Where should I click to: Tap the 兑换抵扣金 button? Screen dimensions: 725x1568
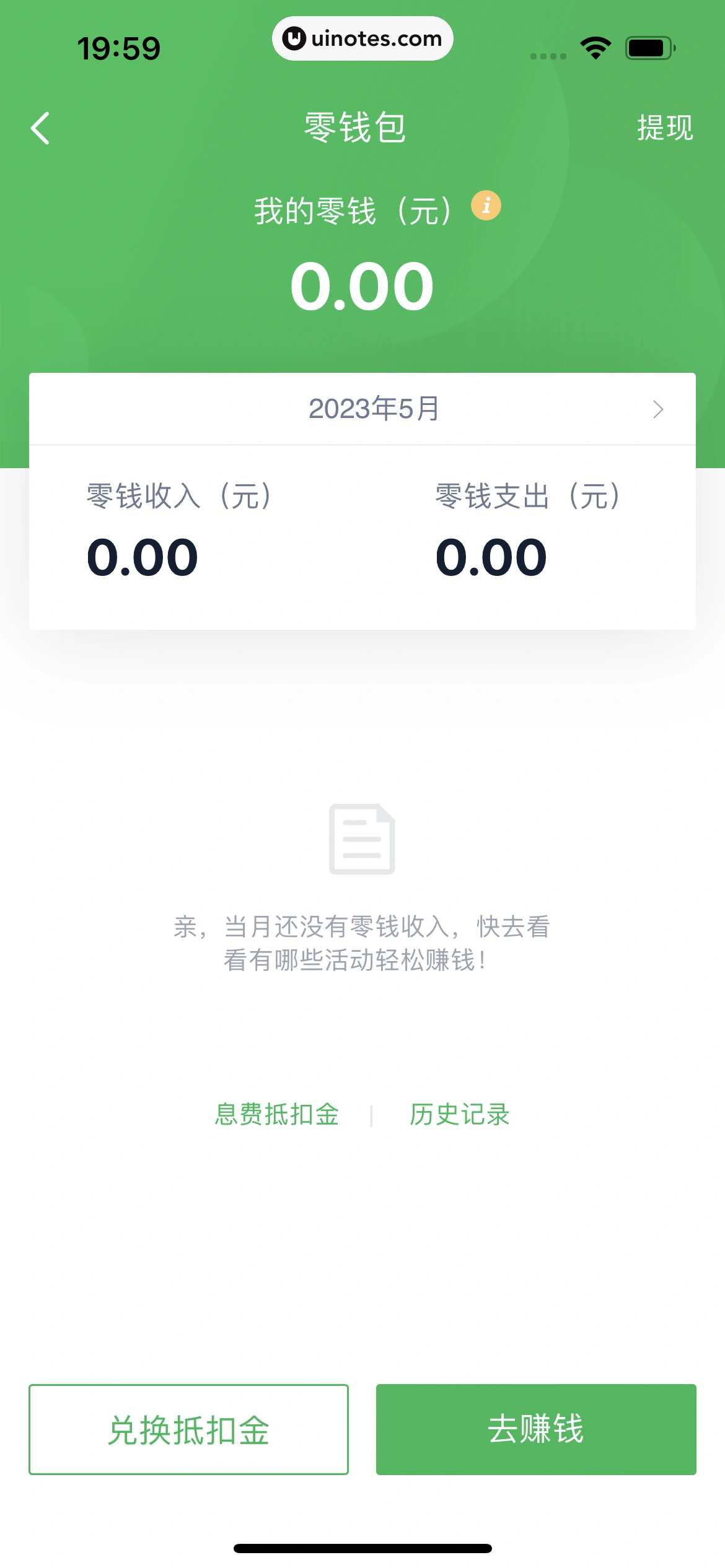point(188,1429)
